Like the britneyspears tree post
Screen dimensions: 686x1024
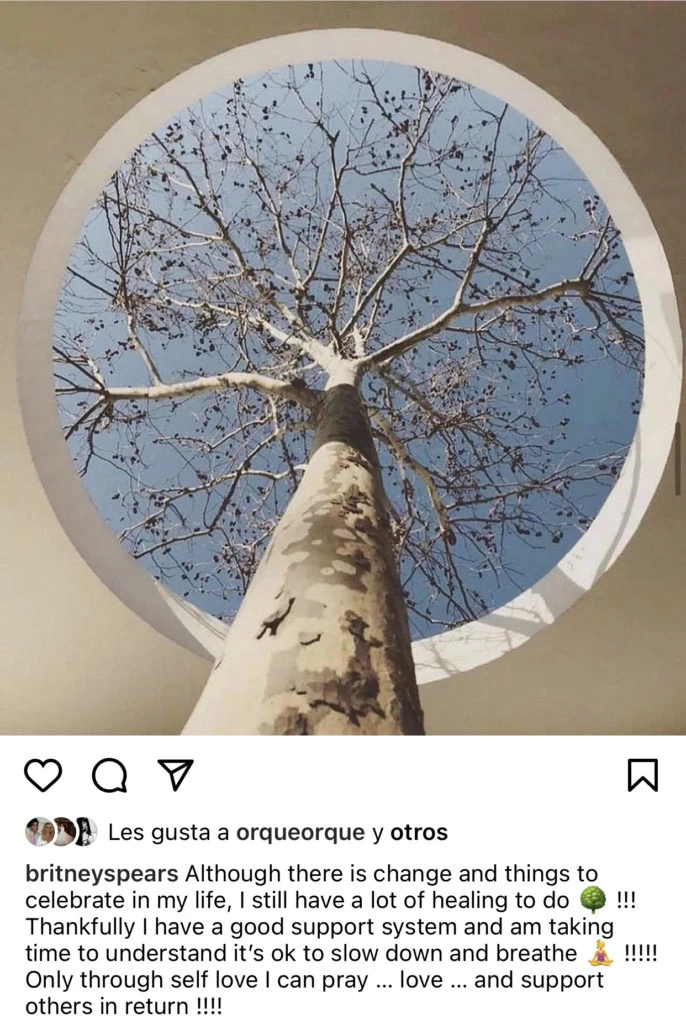coord(43,775)
